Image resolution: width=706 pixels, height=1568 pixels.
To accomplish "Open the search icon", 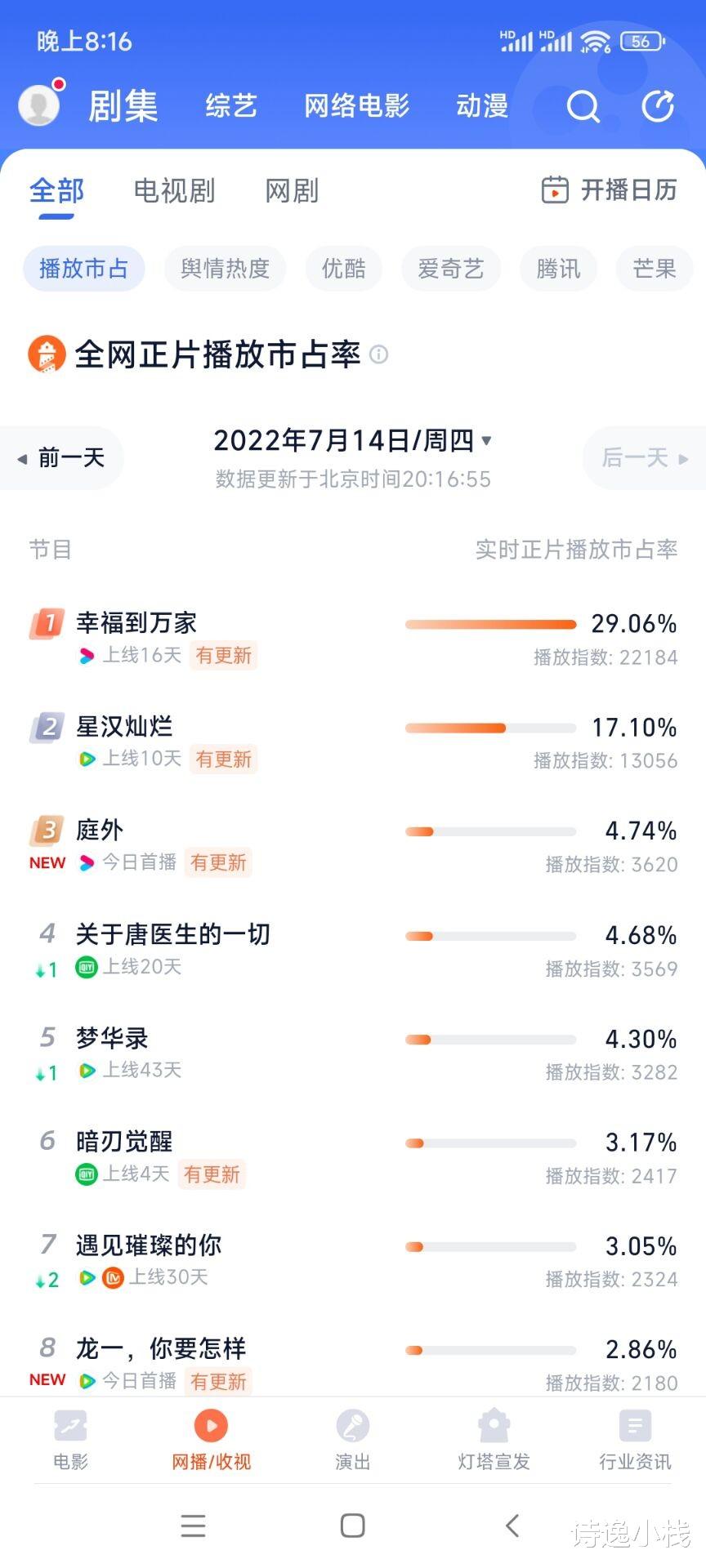I will point(583,106).
